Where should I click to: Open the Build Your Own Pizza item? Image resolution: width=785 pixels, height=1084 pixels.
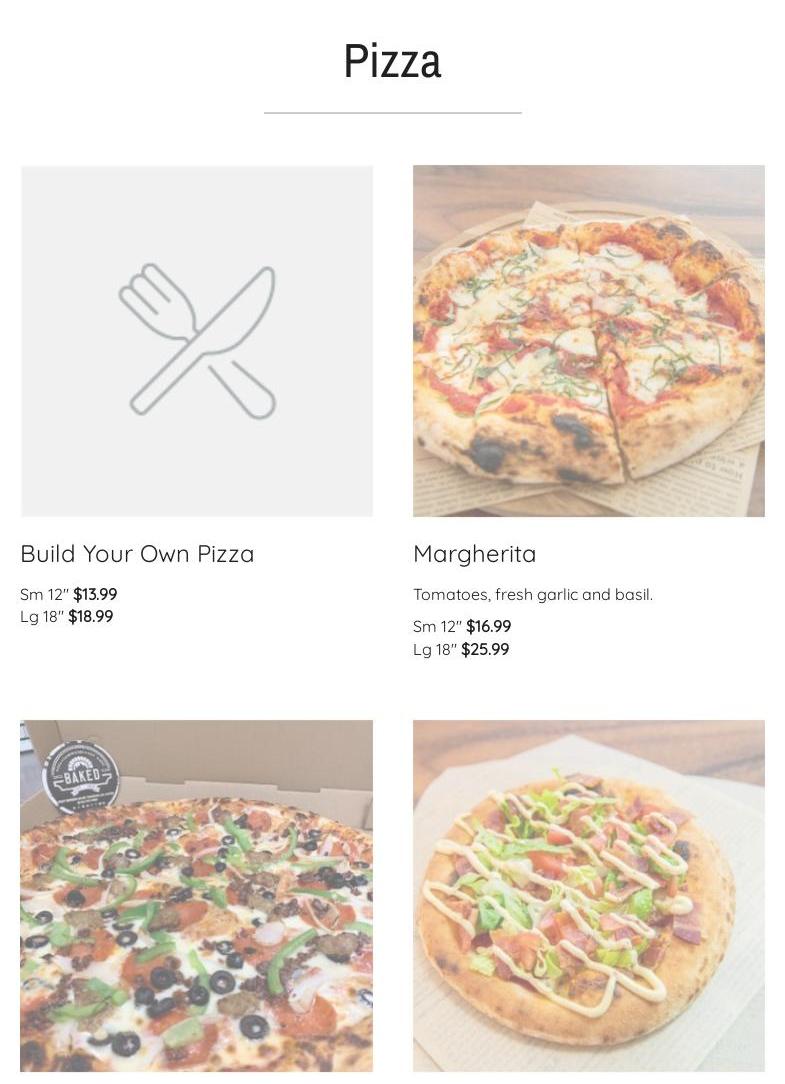click(196, 341)
